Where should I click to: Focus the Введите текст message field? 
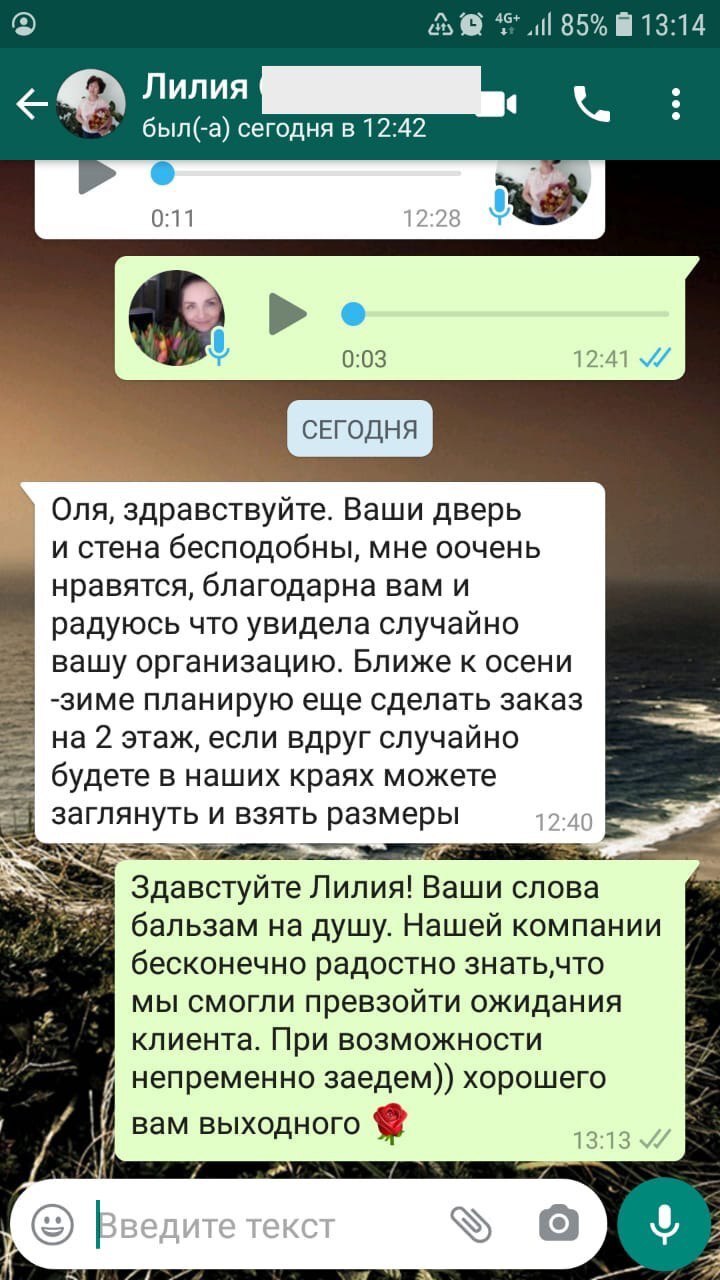pyautogui.click(x=260, y=1224)
